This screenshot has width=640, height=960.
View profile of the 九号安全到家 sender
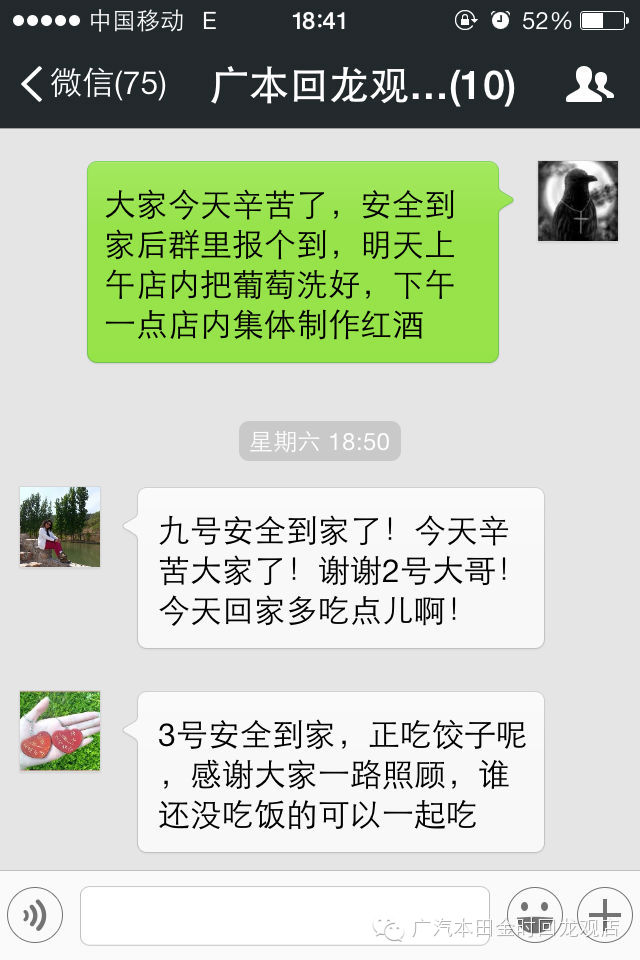(x=60, y=527)
